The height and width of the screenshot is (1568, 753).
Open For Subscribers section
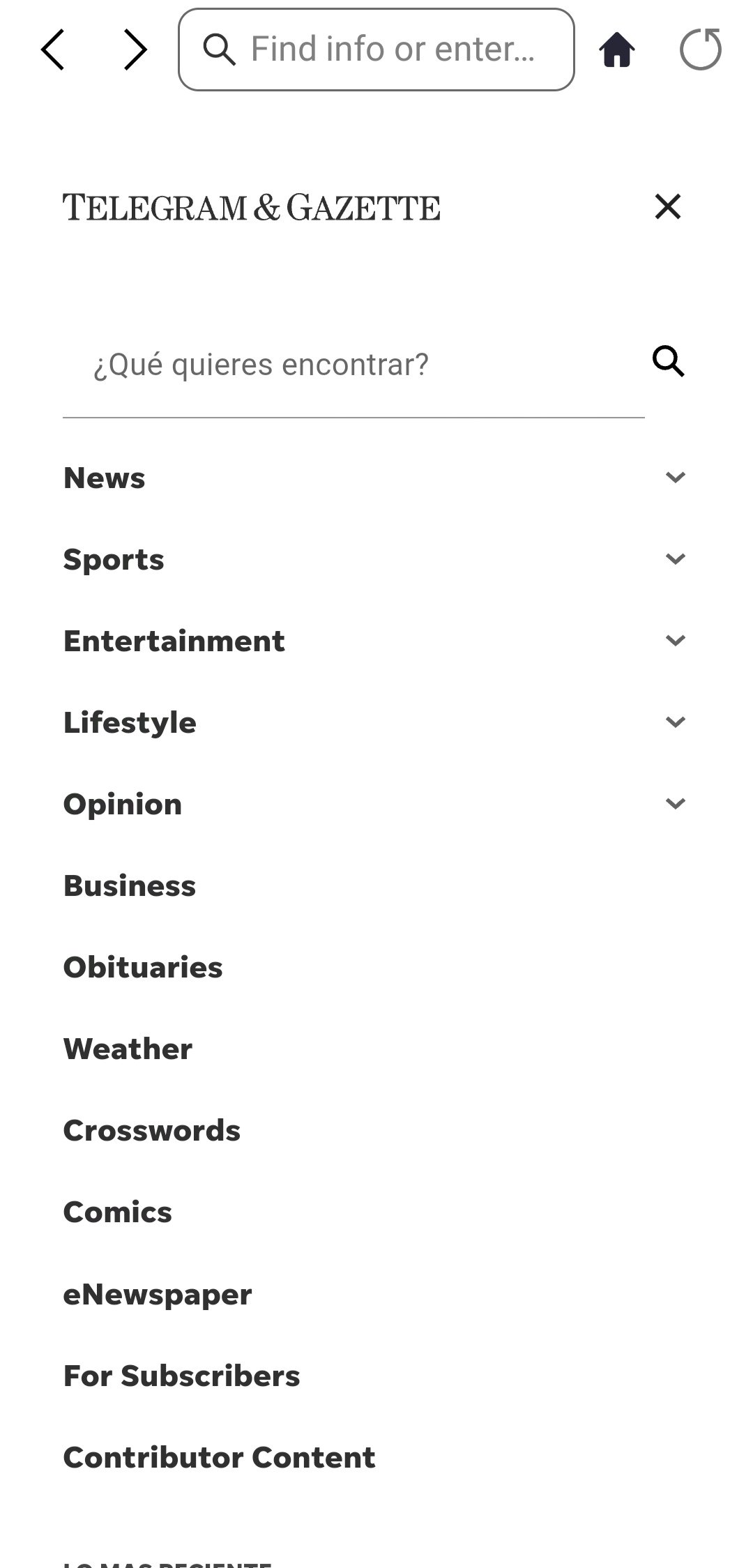point(181,1376)
